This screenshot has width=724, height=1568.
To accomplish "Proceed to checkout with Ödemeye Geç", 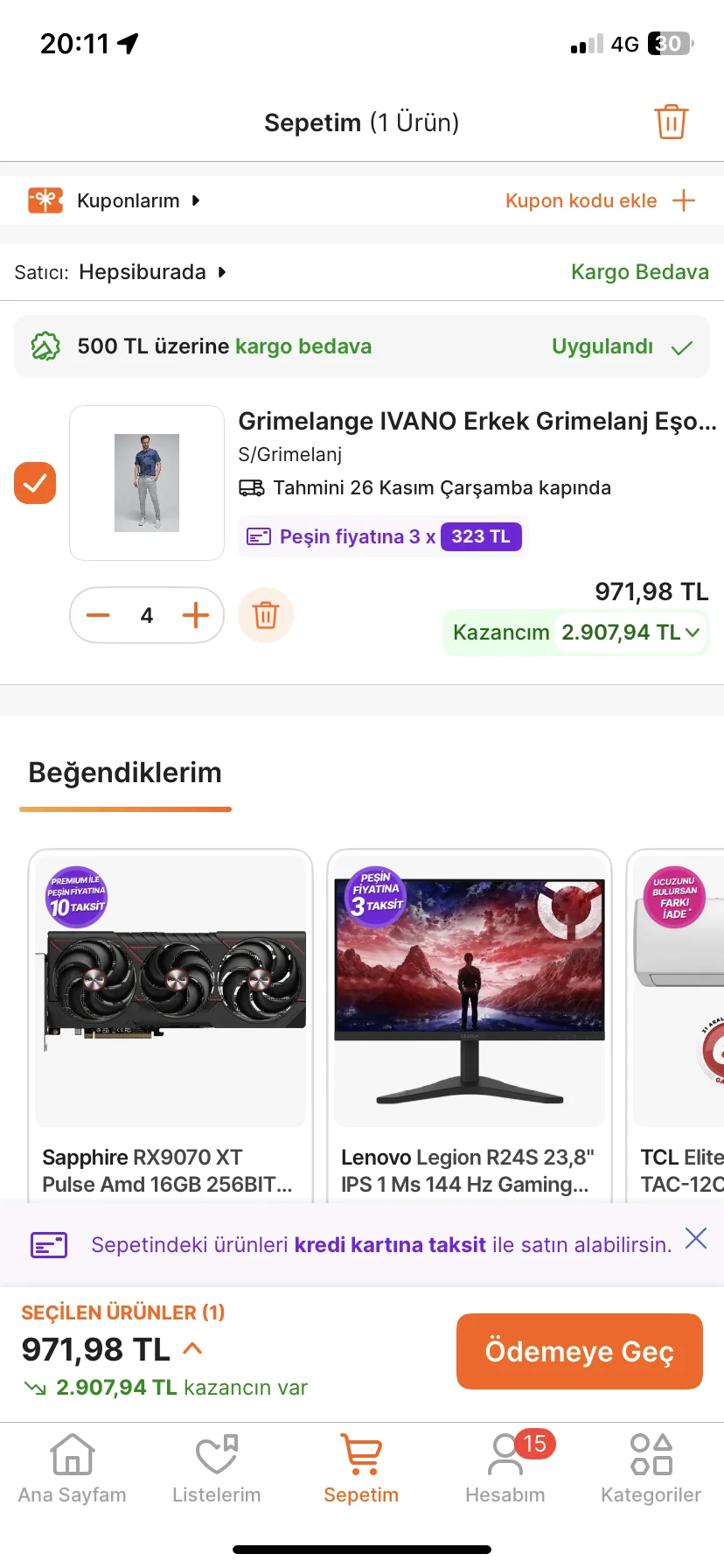I will (579, 1351).
